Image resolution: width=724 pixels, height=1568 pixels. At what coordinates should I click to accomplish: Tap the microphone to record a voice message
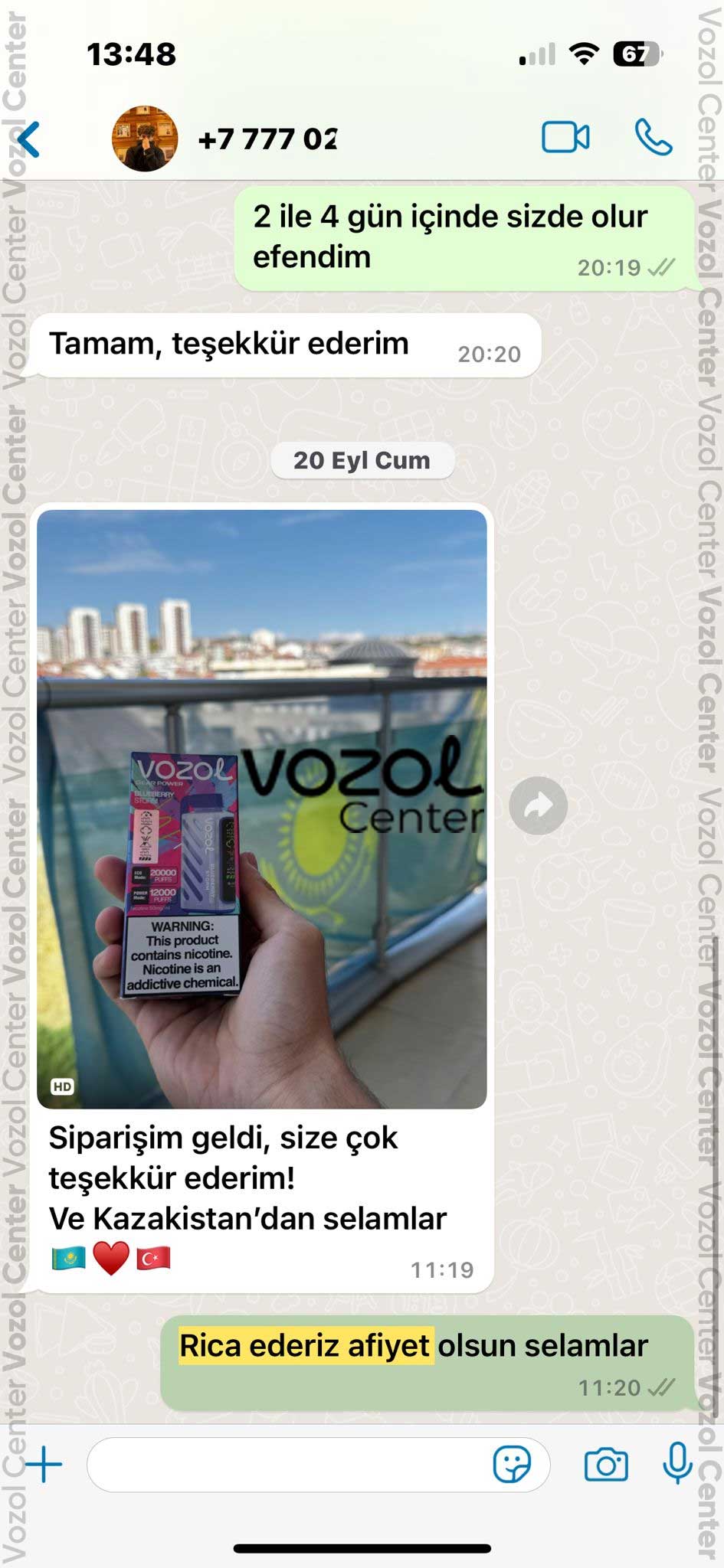point(677,1463)
